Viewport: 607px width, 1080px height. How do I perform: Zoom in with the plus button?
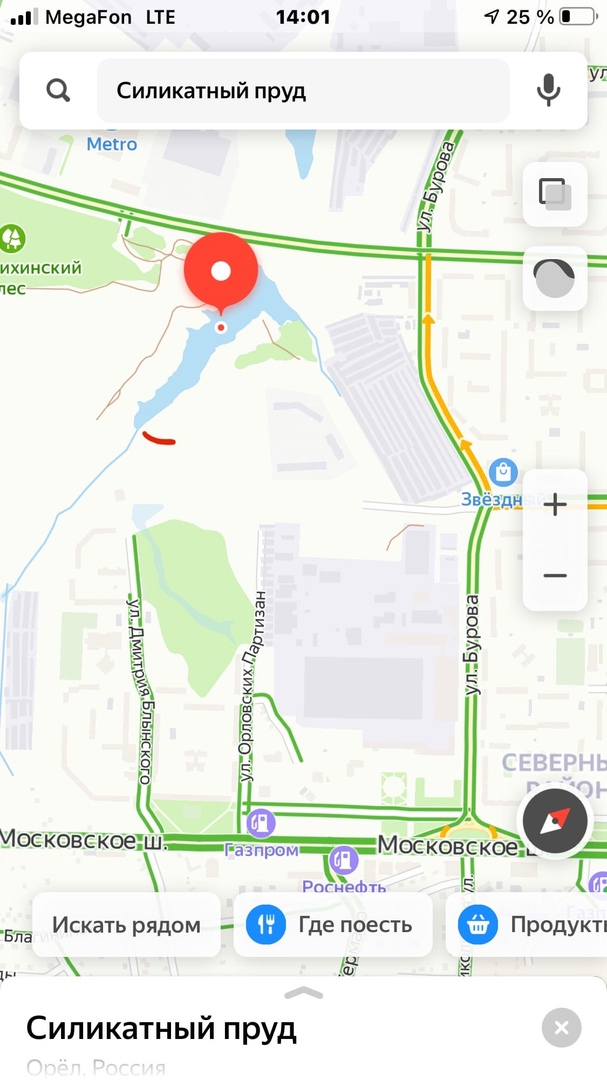(x=555, y=505)
